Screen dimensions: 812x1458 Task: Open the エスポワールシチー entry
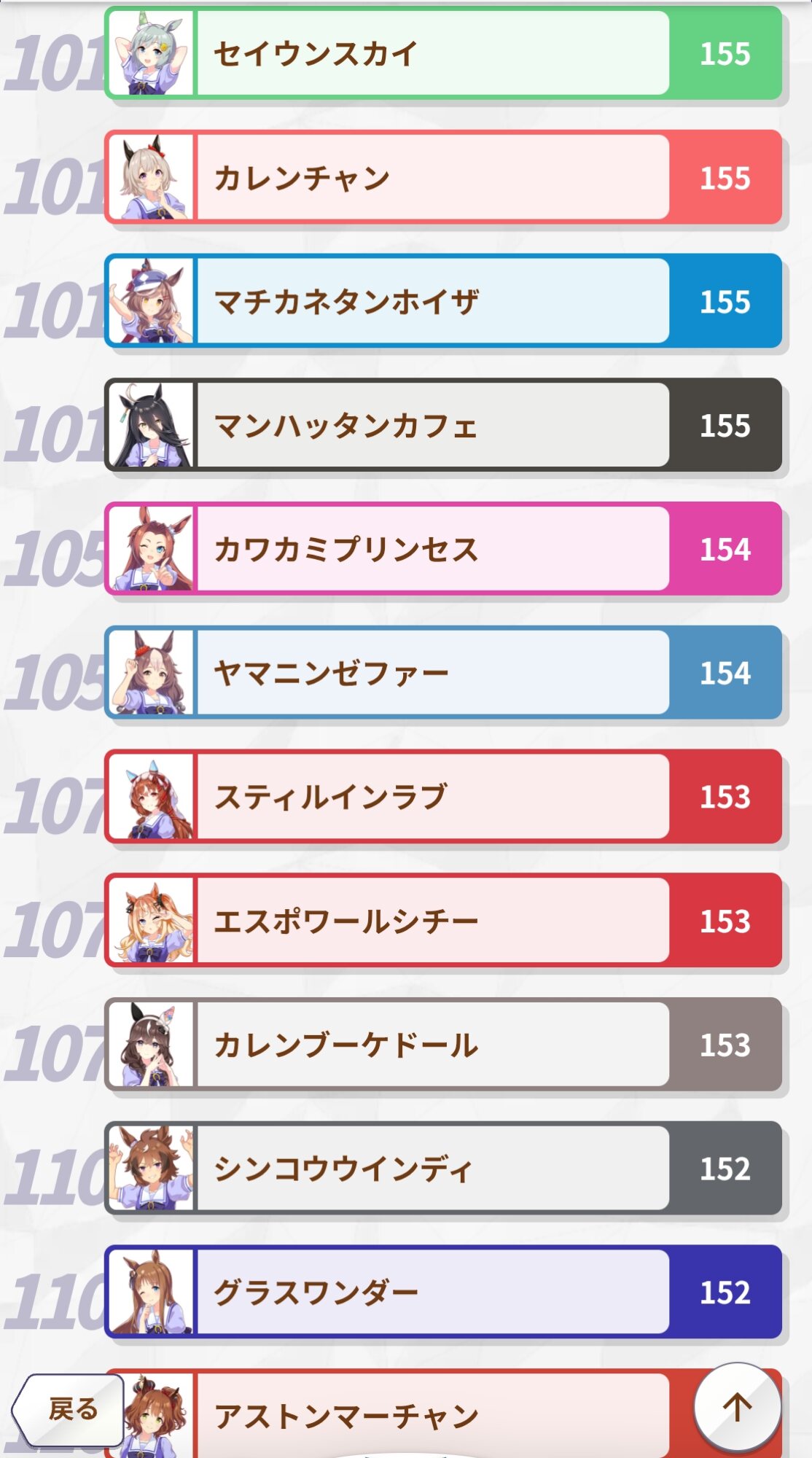(443, 921)
